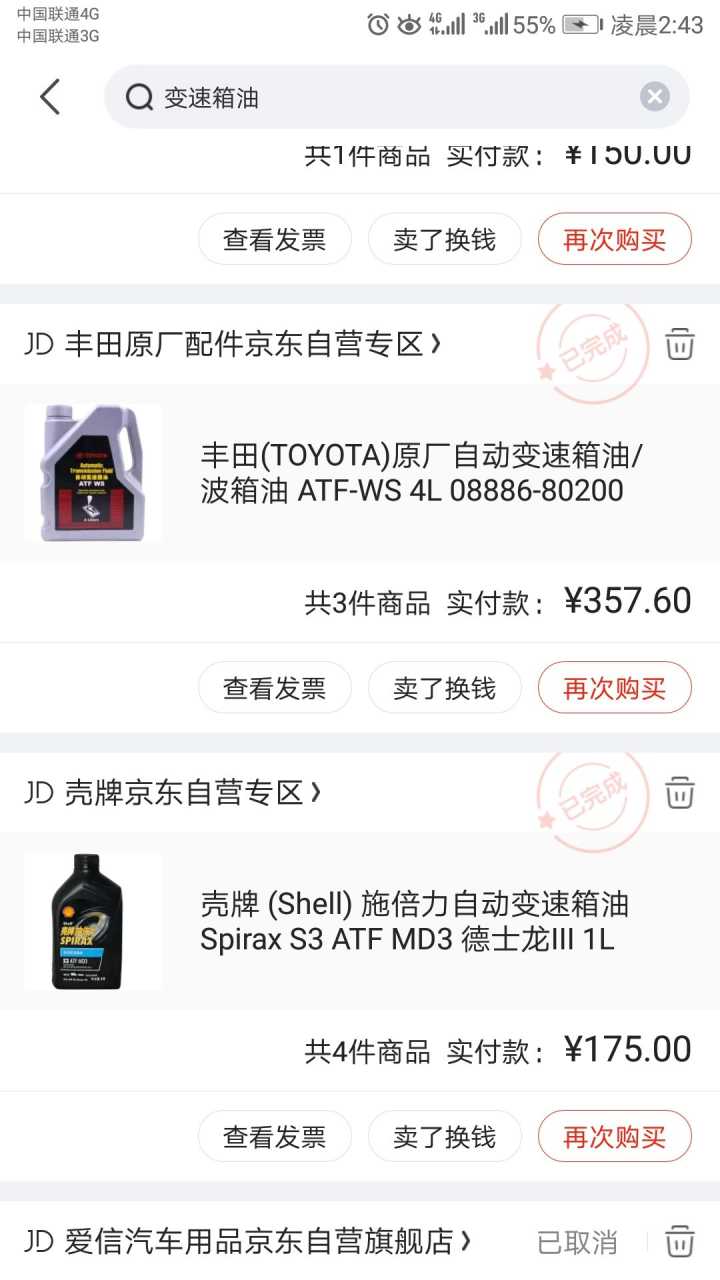720x1280 pixels.
Task: Go back using the arrow icon
Action: point(50,97)
